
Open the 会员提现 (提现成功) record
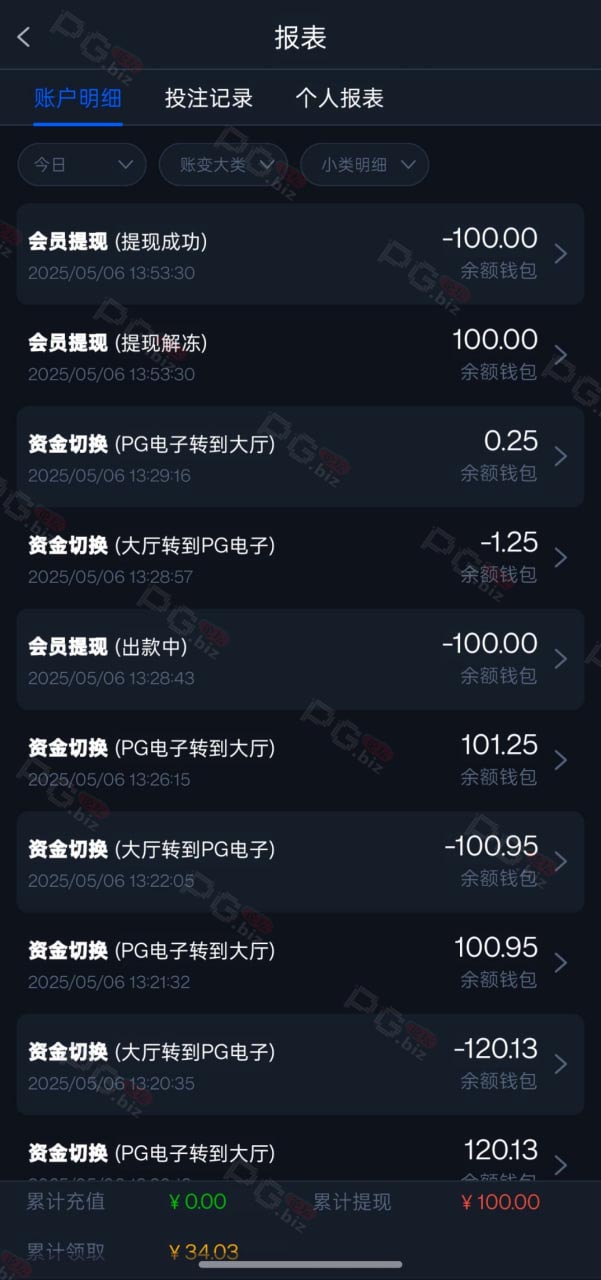[300, 254]
